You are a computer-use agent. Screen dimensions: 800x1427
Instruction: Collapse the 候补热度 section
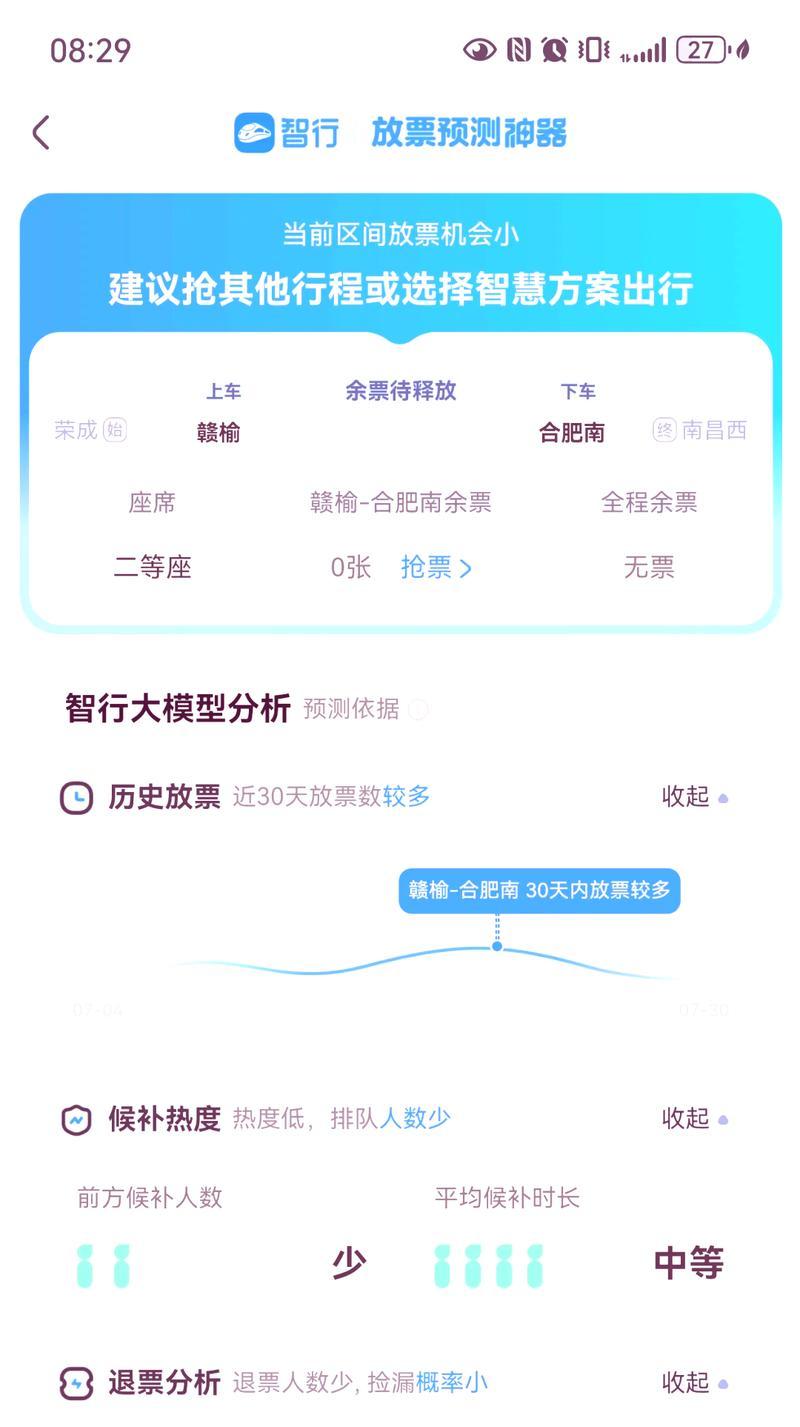[x=694, y=1118]
